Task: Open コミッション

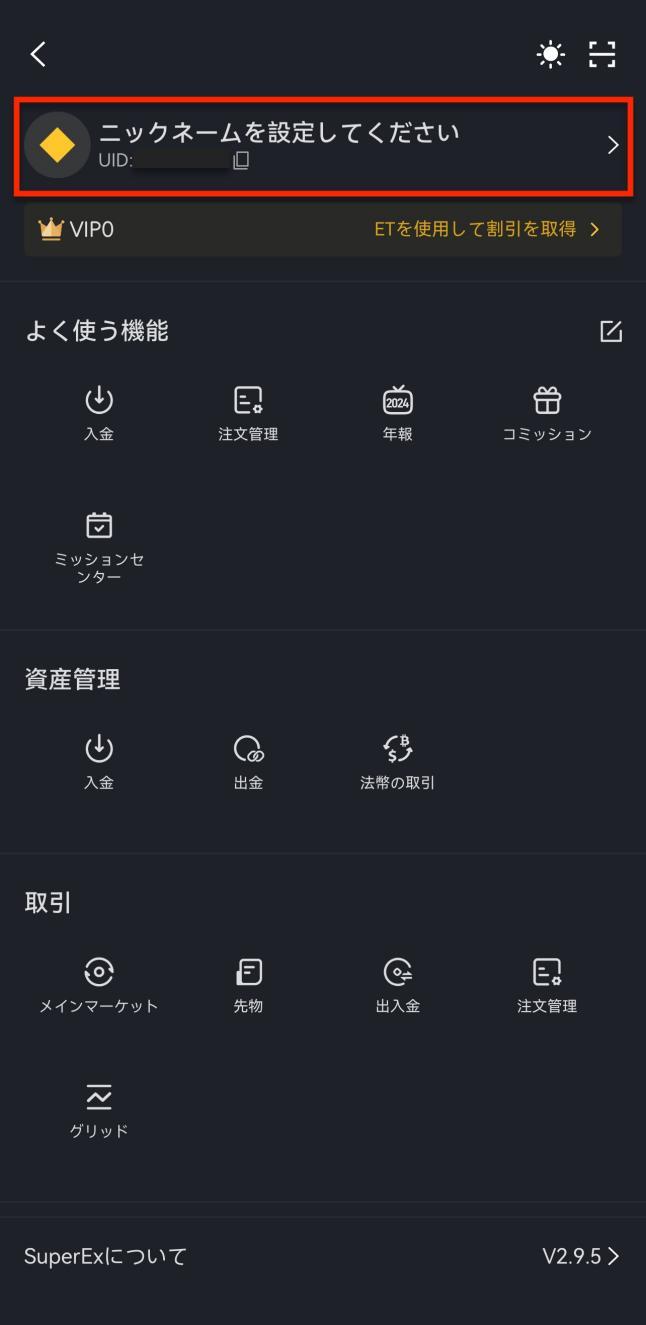Action: (547, 413)
